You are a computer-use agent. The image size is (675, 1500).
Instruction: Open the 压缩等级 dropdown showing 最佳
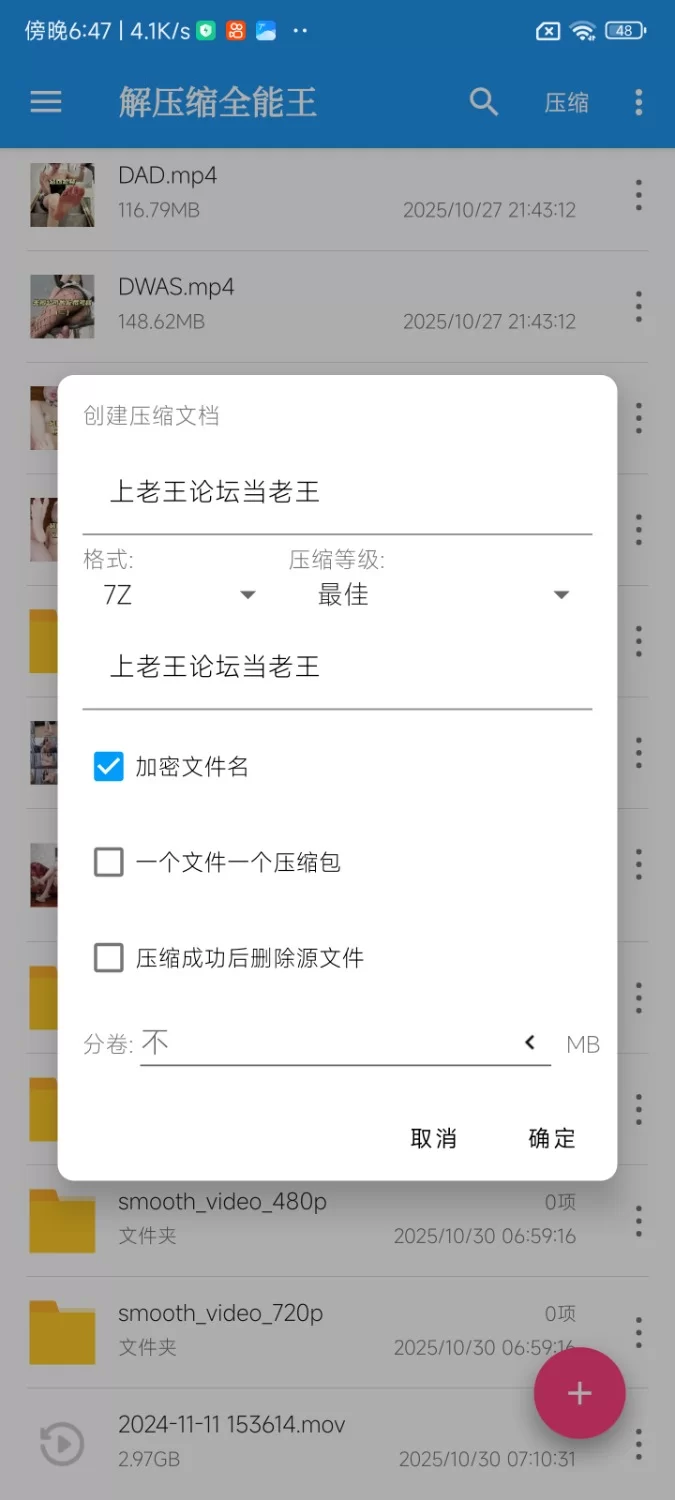pyautogui.click(x=442, y=595)
